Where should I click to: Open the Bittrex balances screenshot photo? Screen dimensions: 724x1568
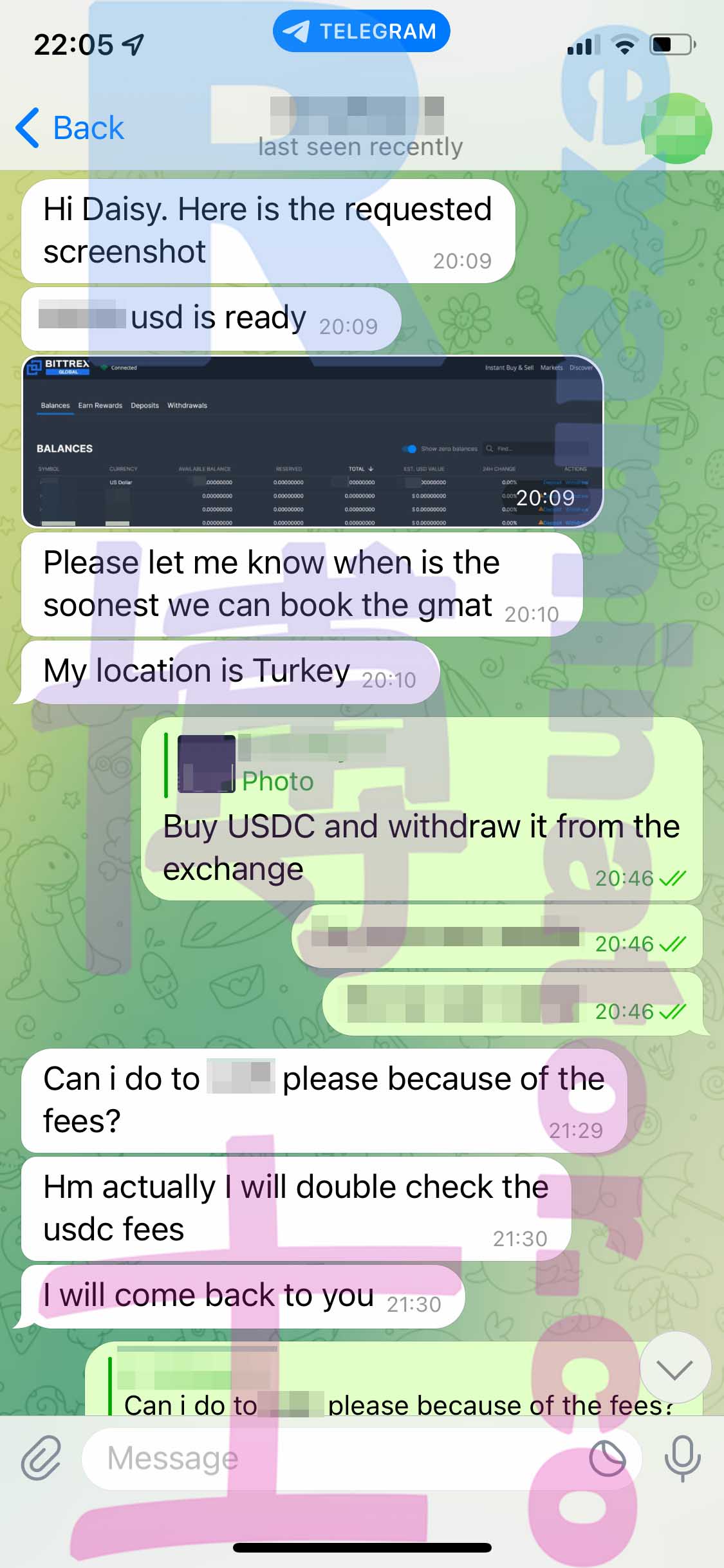[313, 442]
